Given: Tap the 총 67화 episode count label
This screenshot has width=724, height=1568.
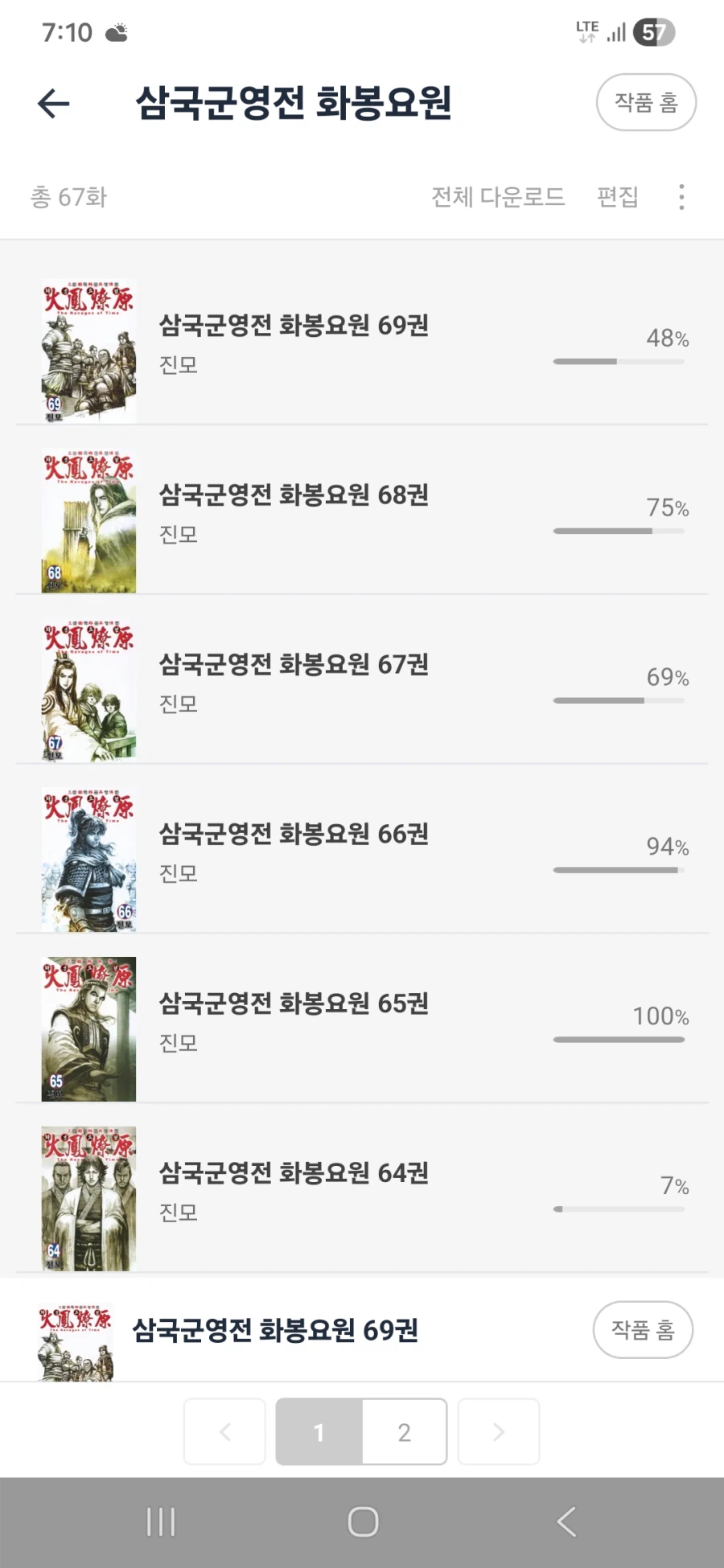Looking at the screenshot, I should pyautogui.click(x=69, y=197).
